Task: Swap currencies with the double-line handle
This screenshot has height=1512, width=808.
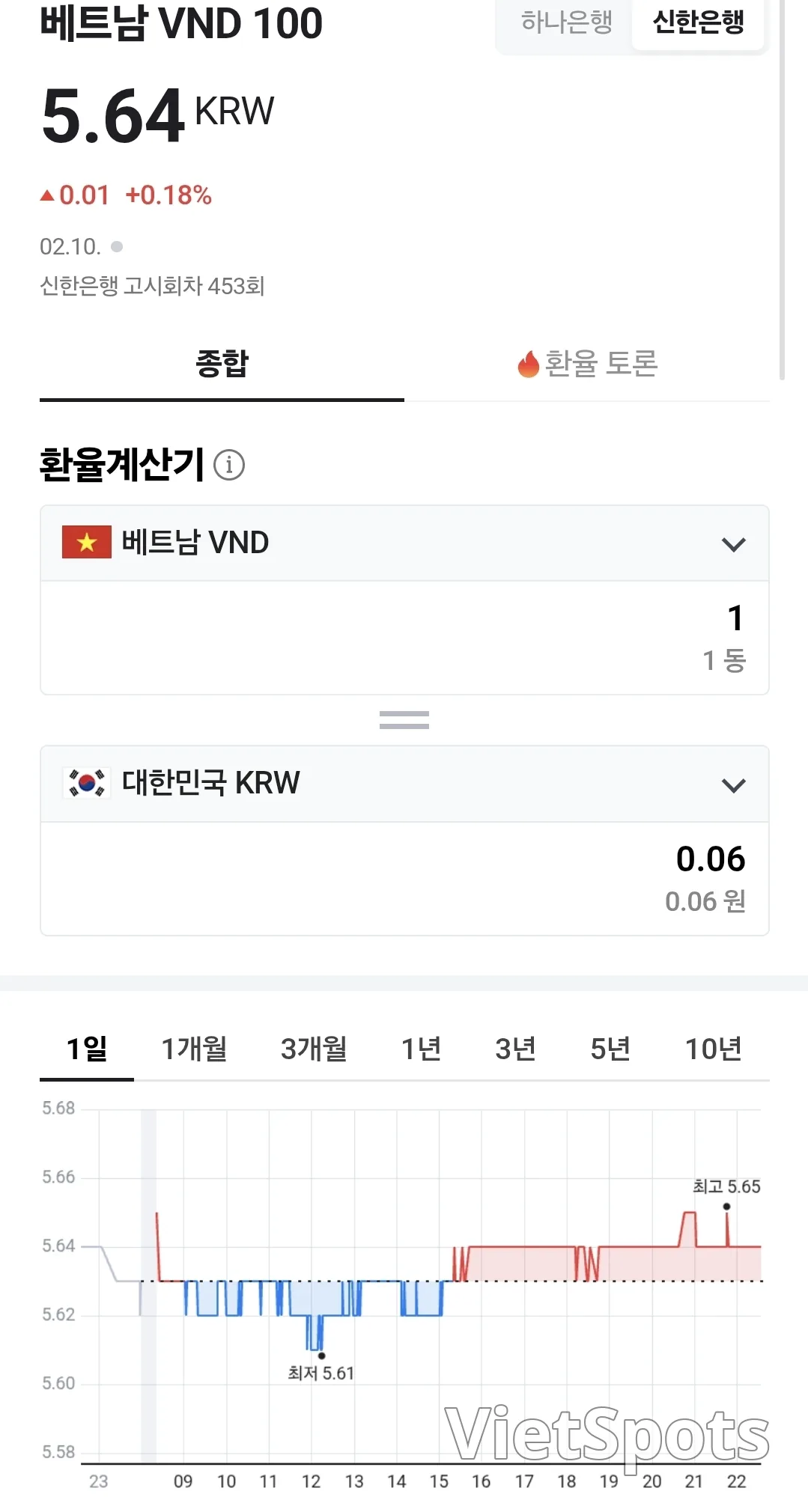Action: coord(404,720)
